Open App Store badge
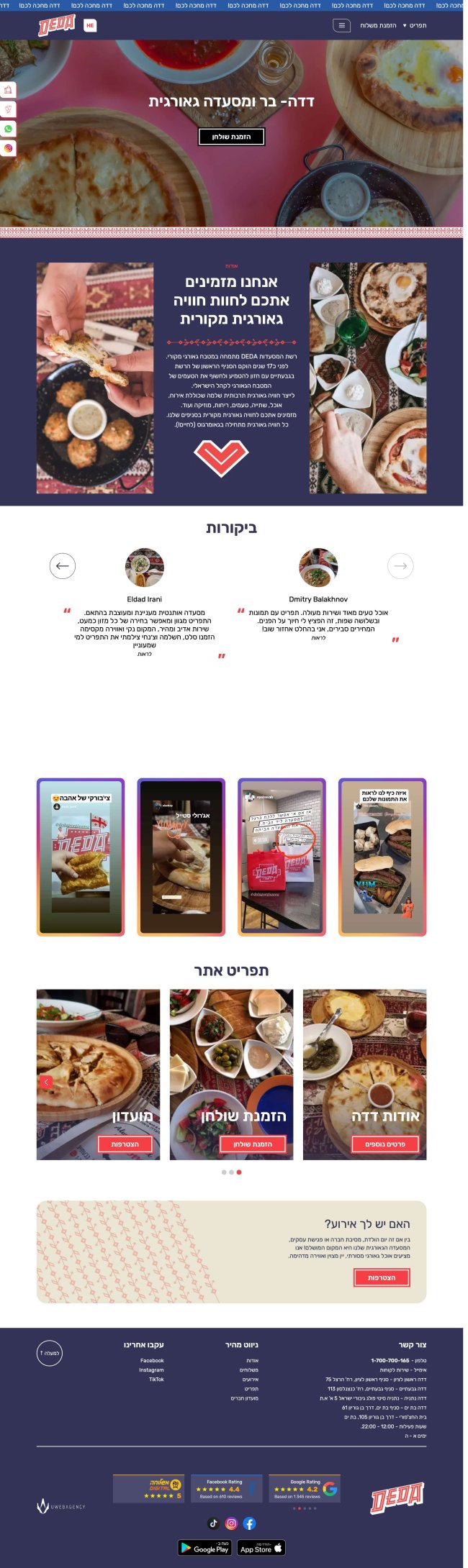This screenshot has height=1568, width=468. pos(261,1548)
